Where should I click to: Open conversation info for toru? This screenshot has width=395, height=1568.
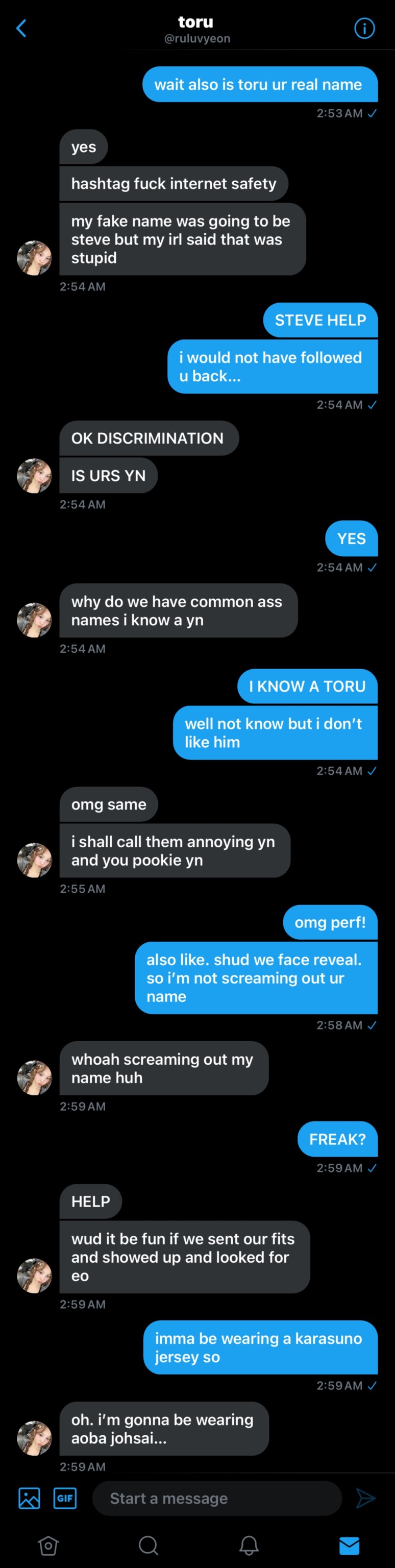point(364,28)
